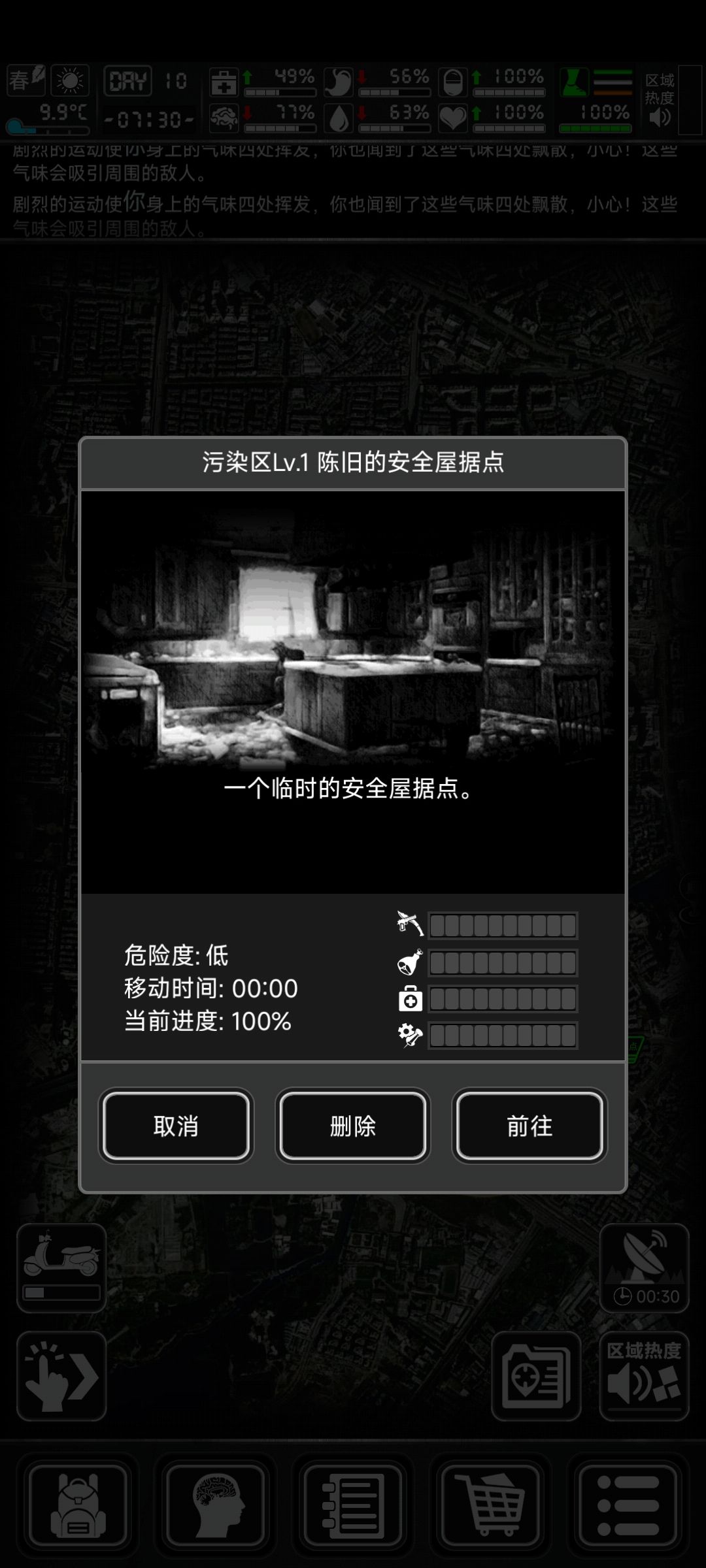Tap the satellite dish radar icon
Screen dimensions: 706x1568
(644, 1267)
